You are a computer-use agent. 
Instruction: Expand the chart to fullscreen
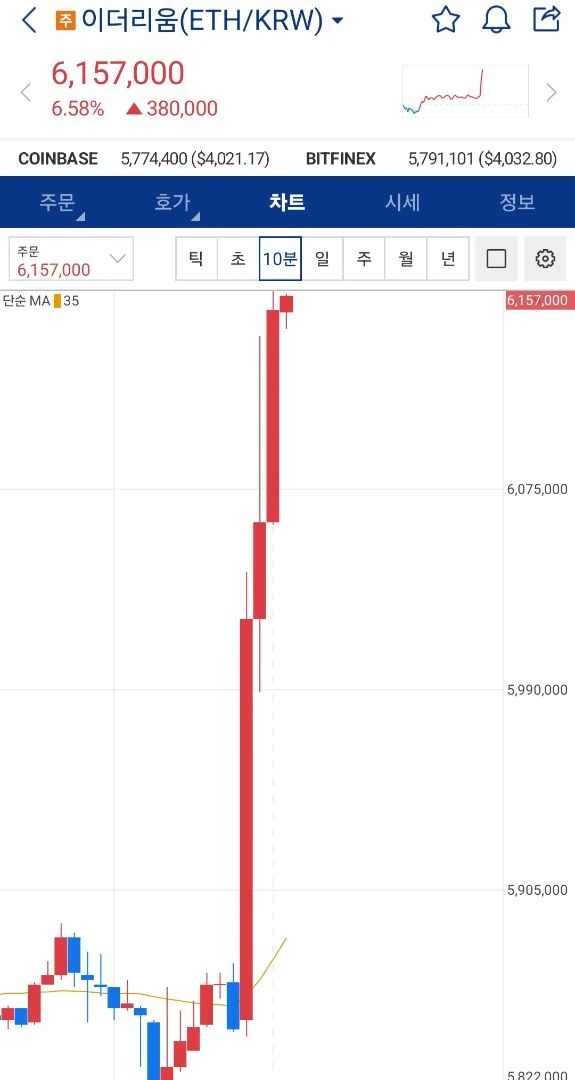pyautogui.click(x=496, y=259)
